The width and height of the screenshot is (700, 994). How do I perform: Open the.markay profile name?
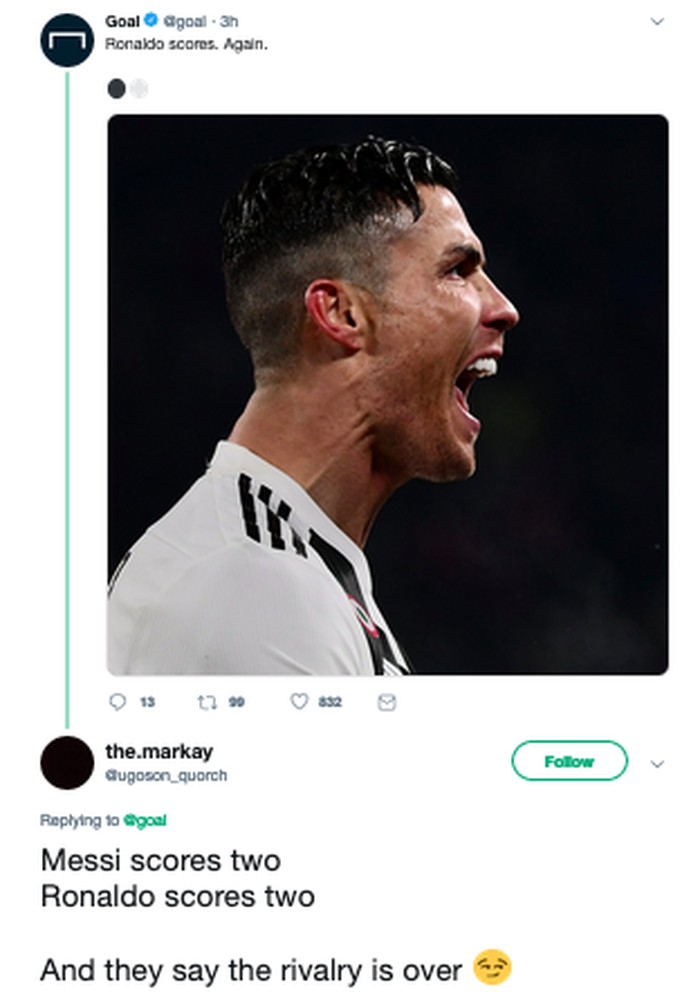159,750
